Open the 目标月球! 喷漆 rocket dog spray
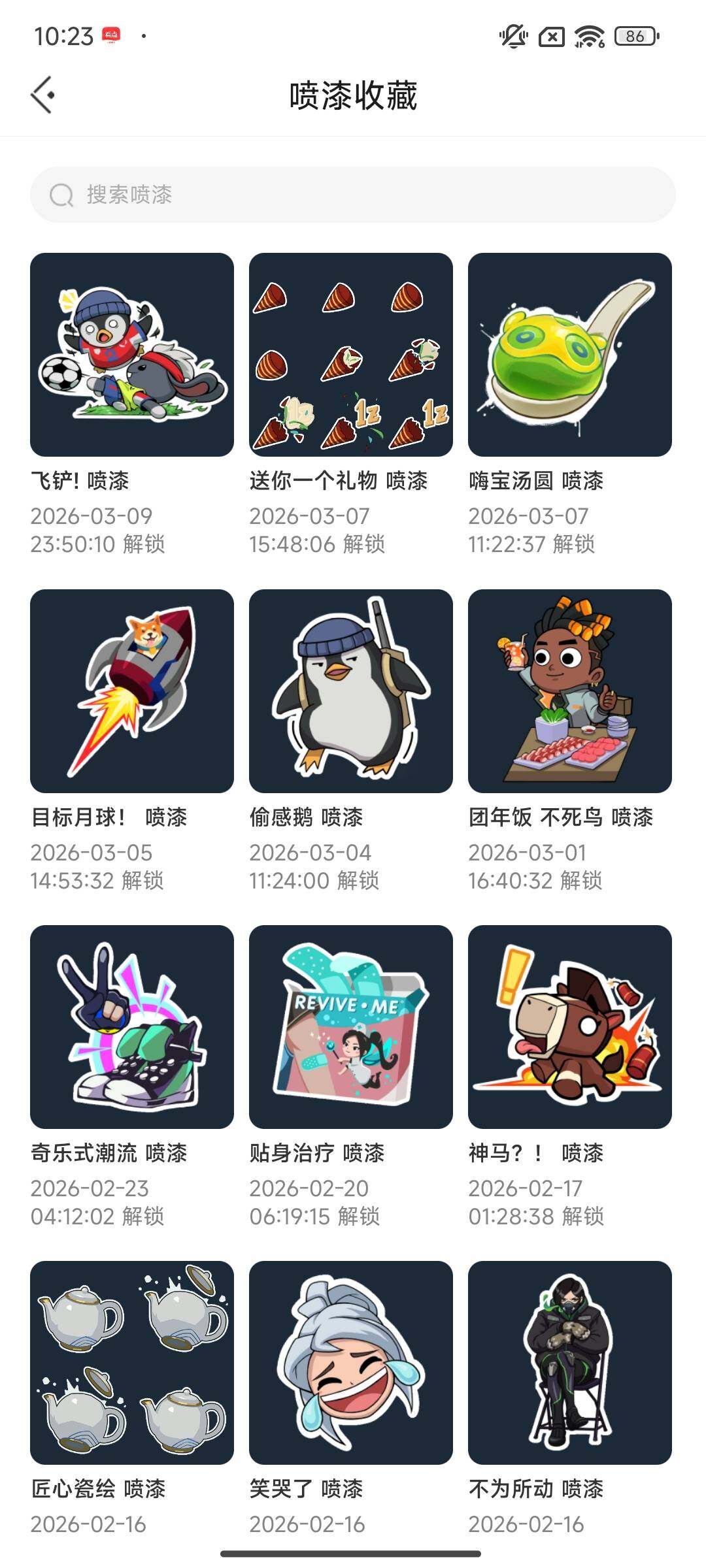The image size is (706, 1568). [x=131, y=693]
